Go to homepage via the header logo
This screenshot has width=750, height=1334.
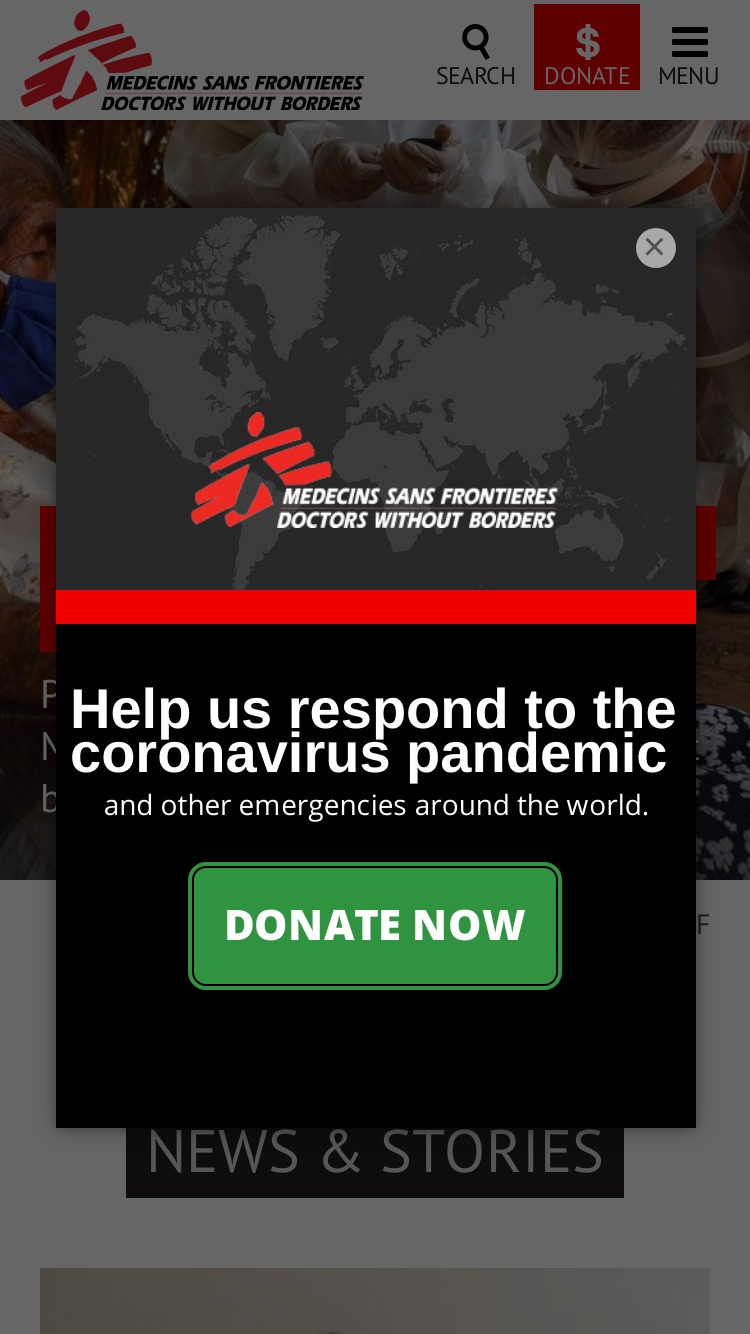click(193, 62)
